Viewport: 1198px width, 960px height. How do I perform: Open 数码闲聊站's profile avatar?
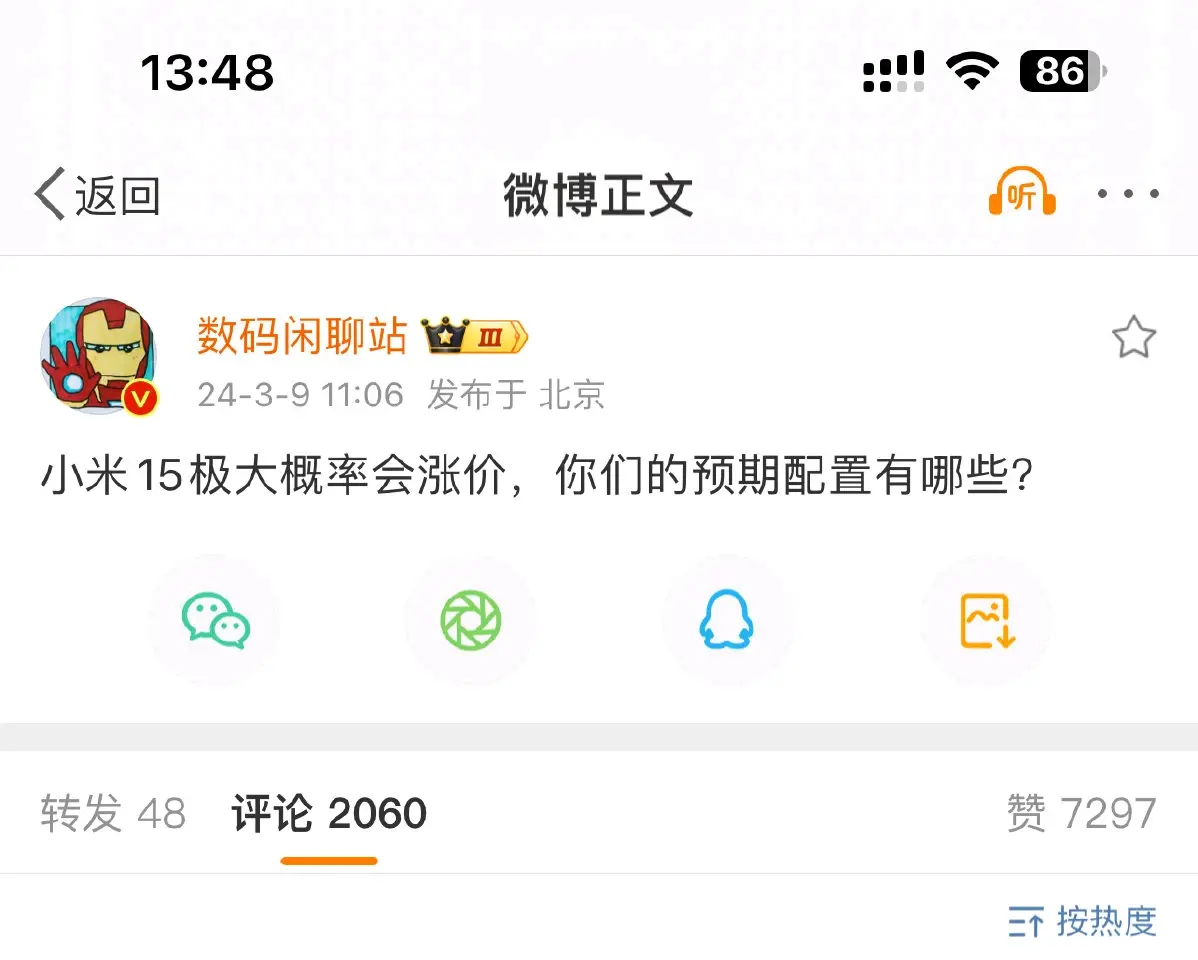click(99, 356)
